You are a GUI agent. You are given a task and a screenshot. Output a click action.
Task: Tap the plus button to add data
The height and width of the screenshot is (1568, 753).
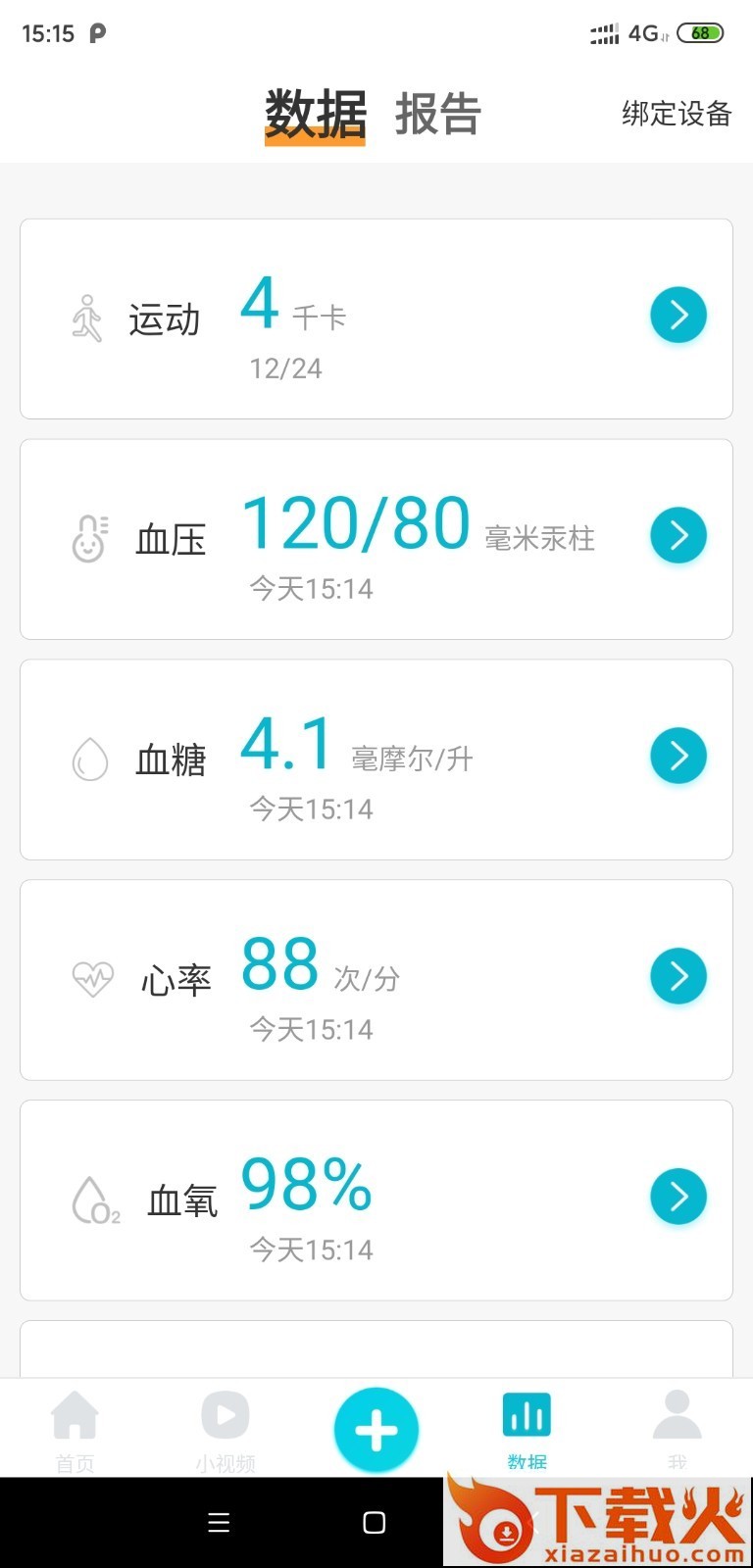(376, 1430)
